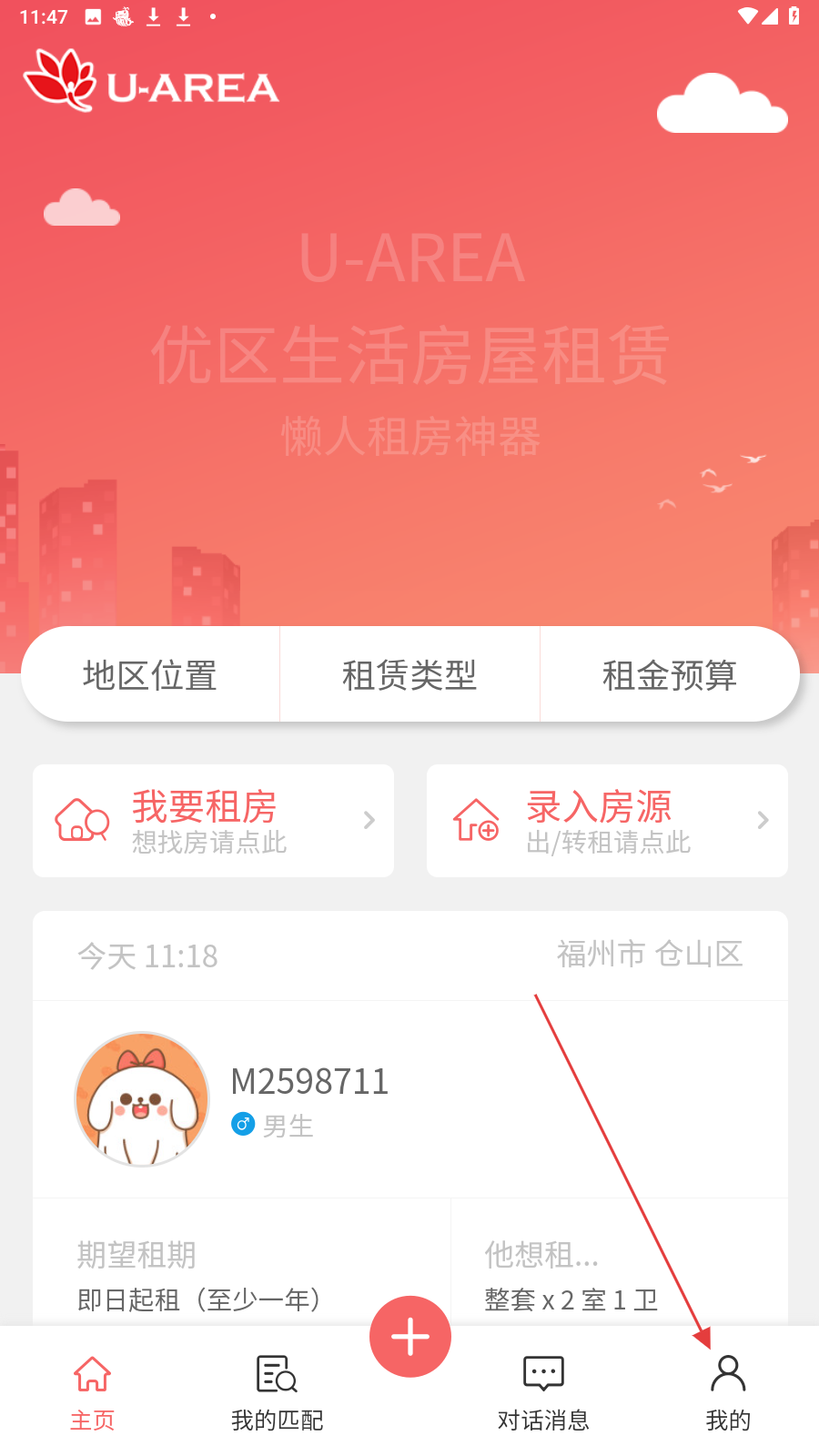This screenshot has width=819, height=1456.
Task: Choose the 租金预算 rent budget filter
Action: [x=670, y=675]
